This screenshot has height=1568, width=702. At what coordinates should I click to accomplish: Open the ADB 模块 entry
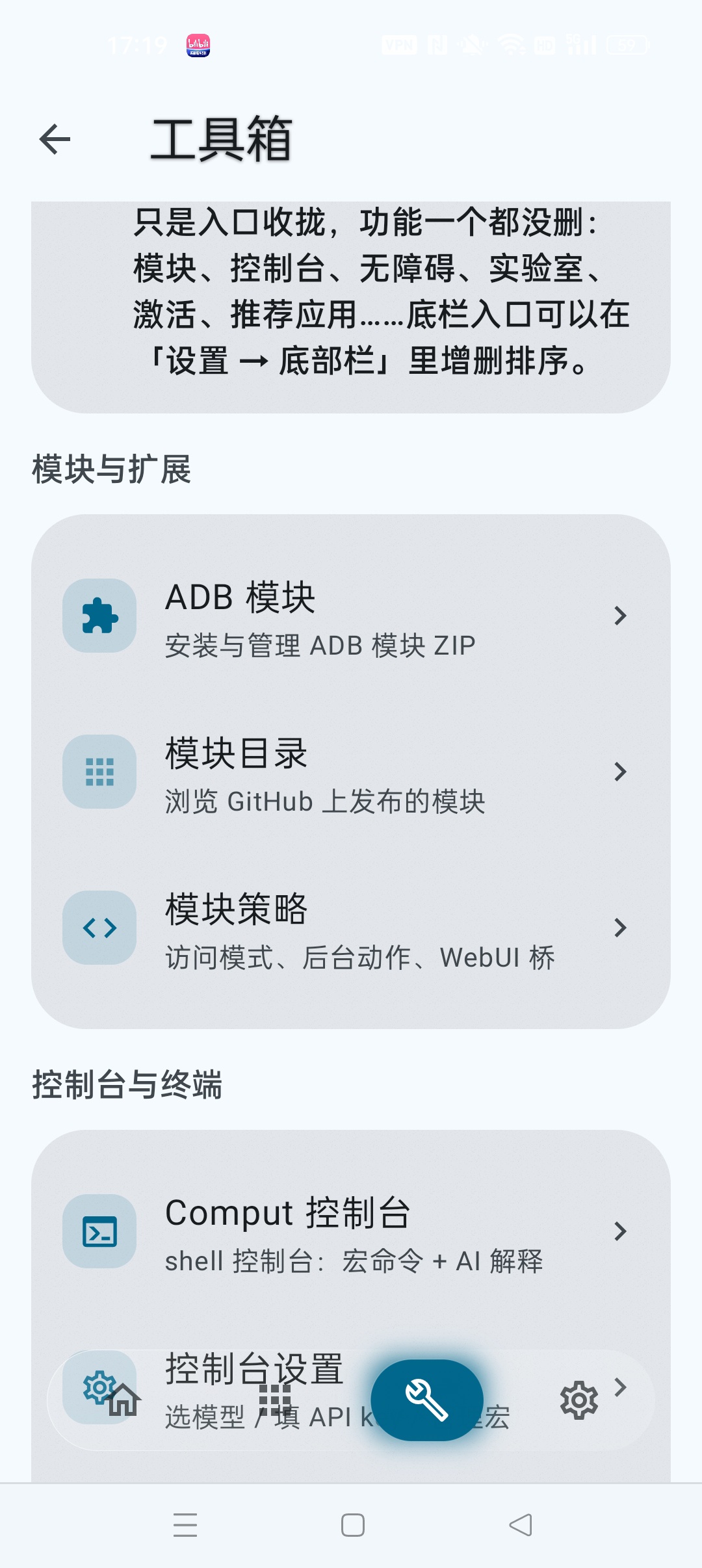(351, 616)
